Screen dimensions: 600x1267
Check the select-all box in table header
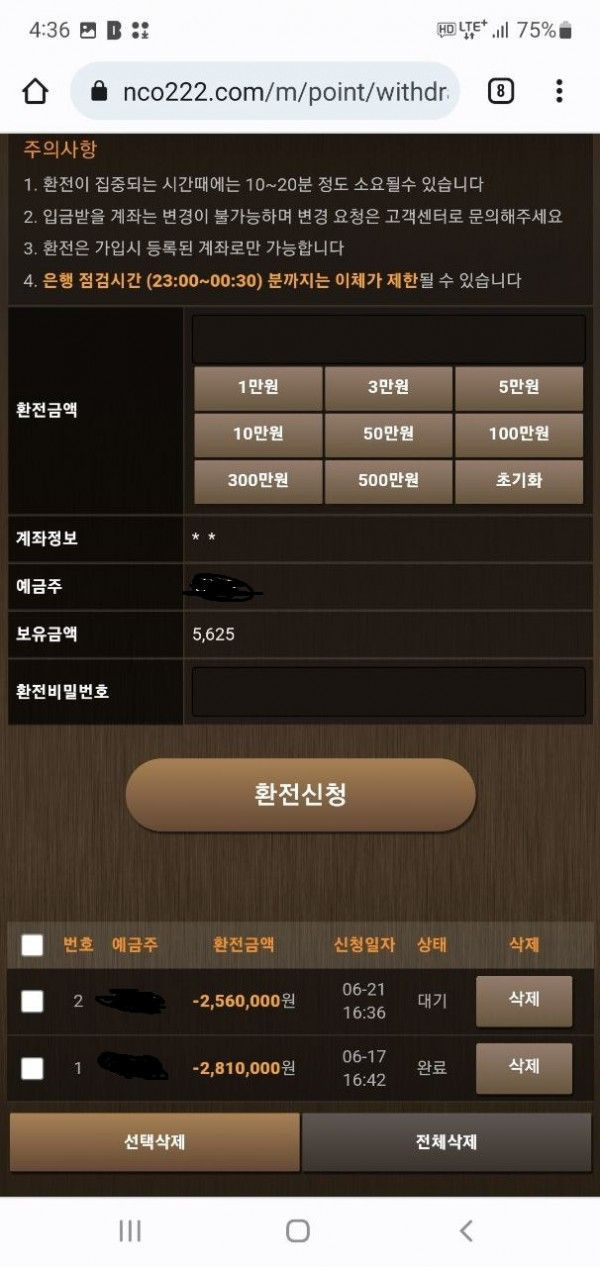(32, 945)
